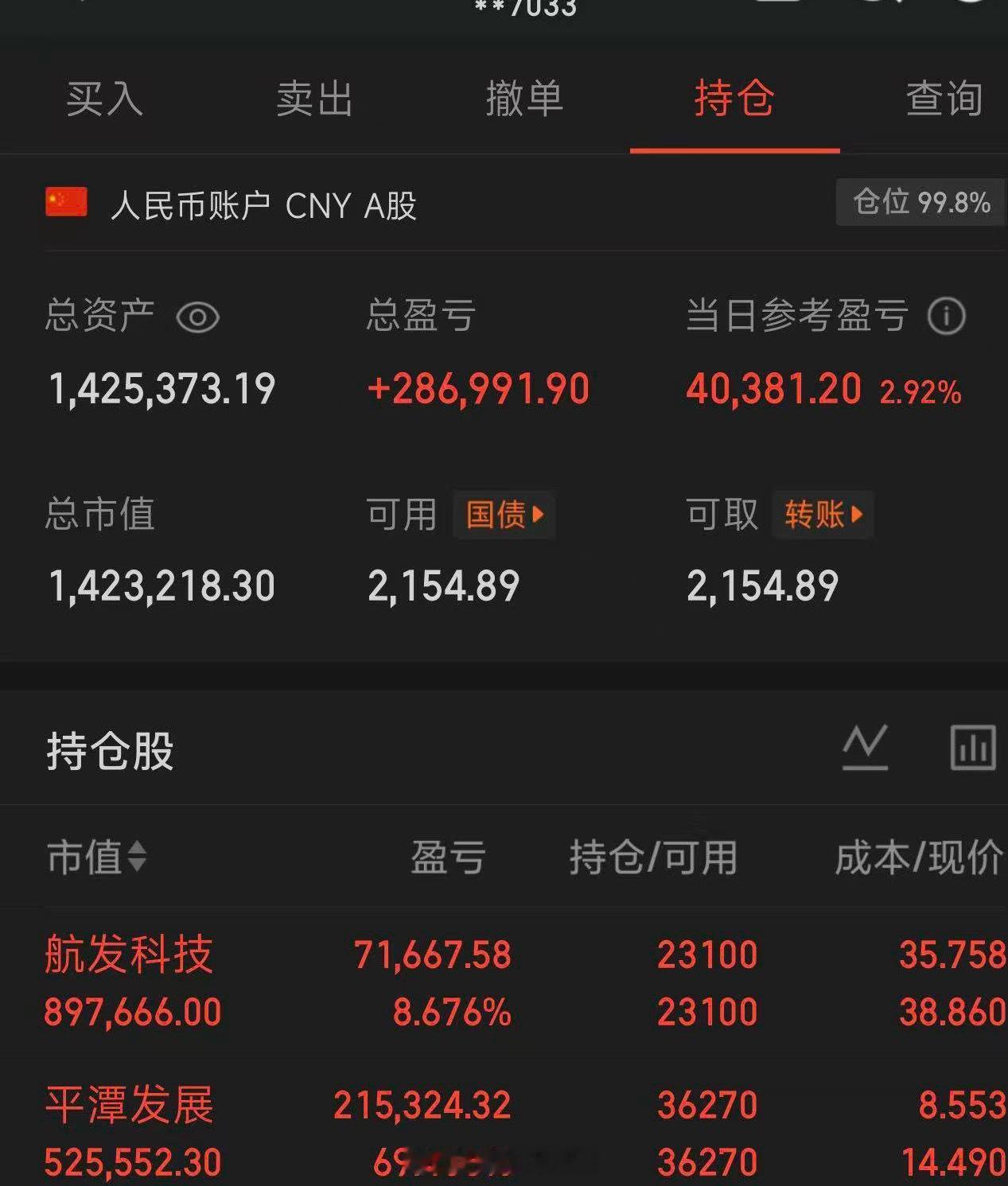Switch to the 卖出 tab
Screen dimensions: 1008x1186
(x=314, y=99)
